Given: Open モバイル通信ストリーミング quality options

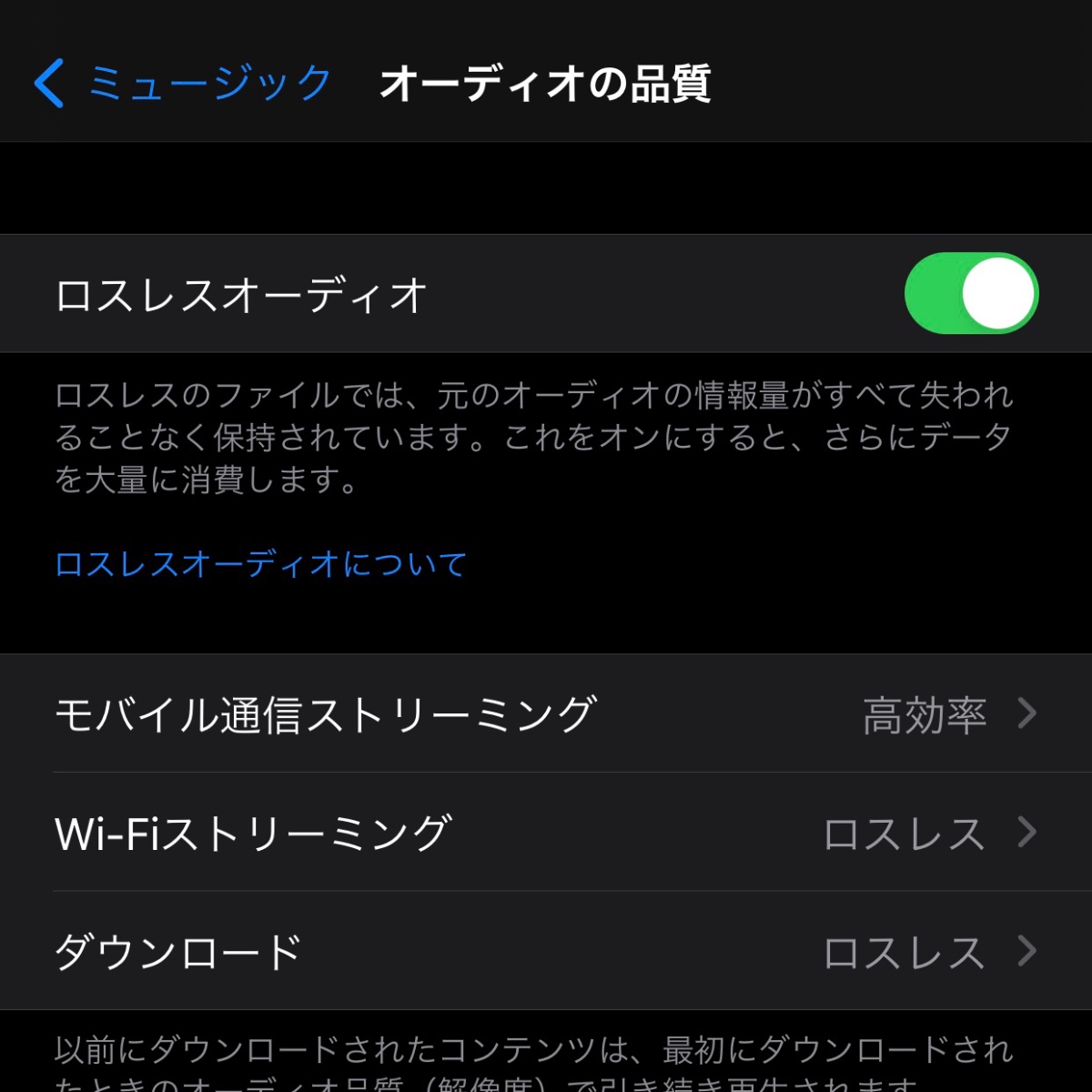Looking at the screenshot, I should (x=546, y=714).
